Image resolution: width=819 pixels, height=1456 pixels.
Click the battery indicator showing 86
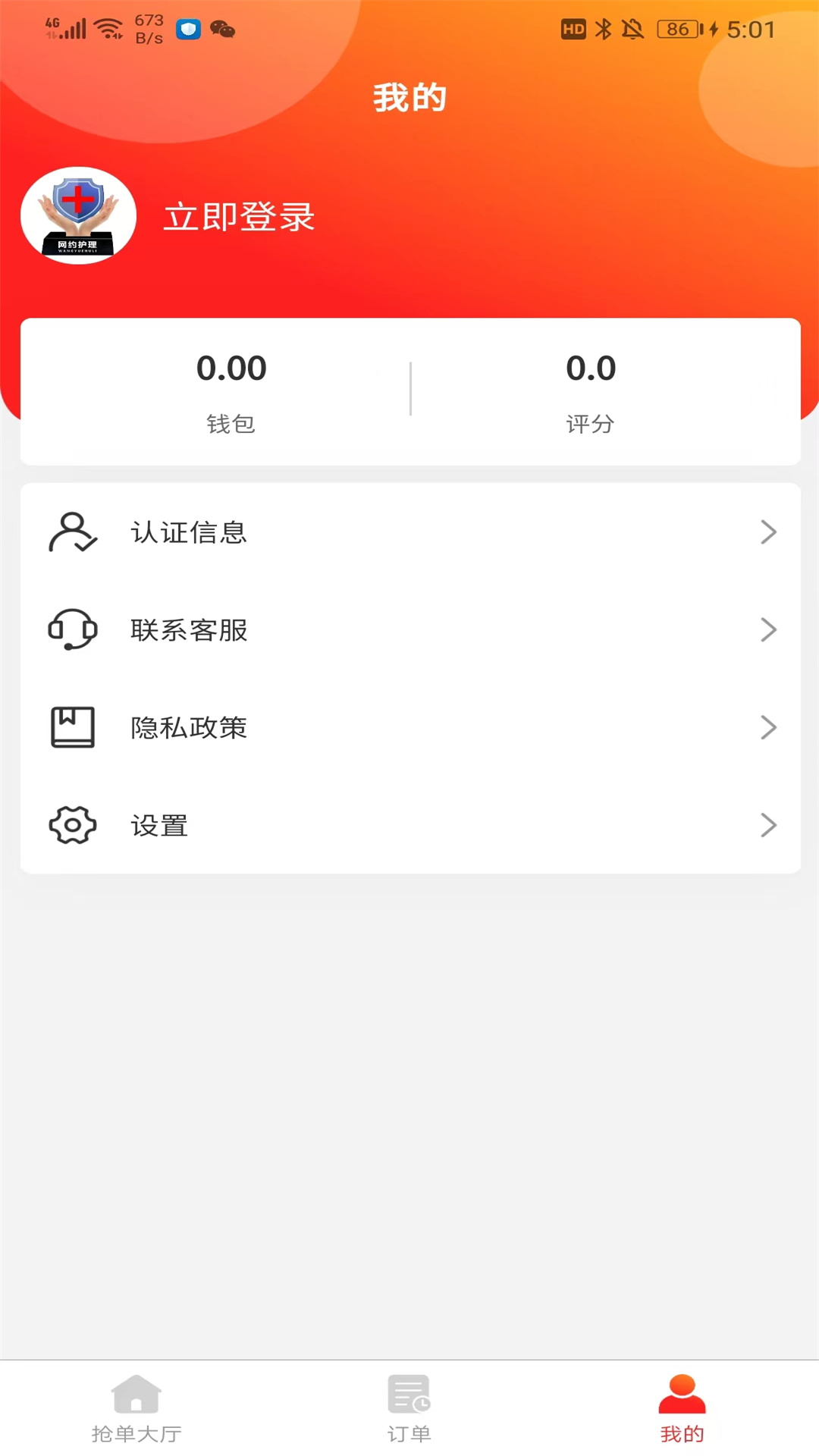coord(677,30)
